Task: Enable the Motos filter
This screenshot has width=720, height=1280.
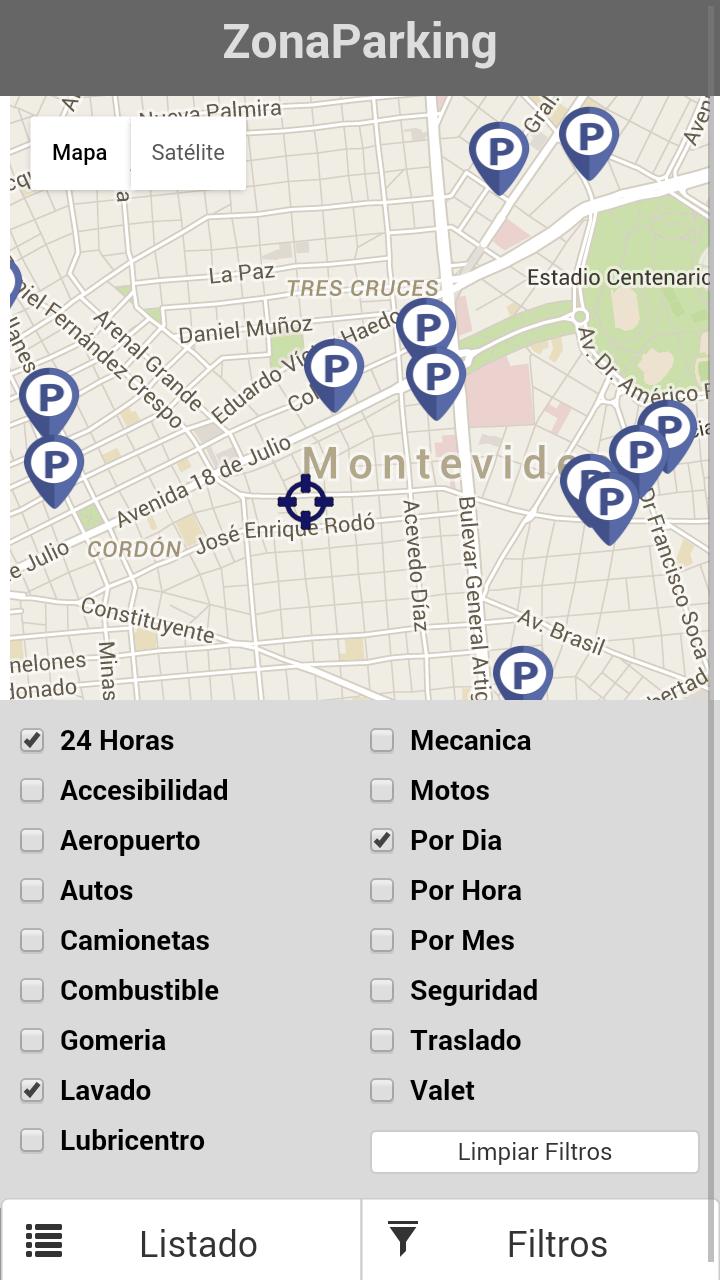Action: click(x=381, y=790)
